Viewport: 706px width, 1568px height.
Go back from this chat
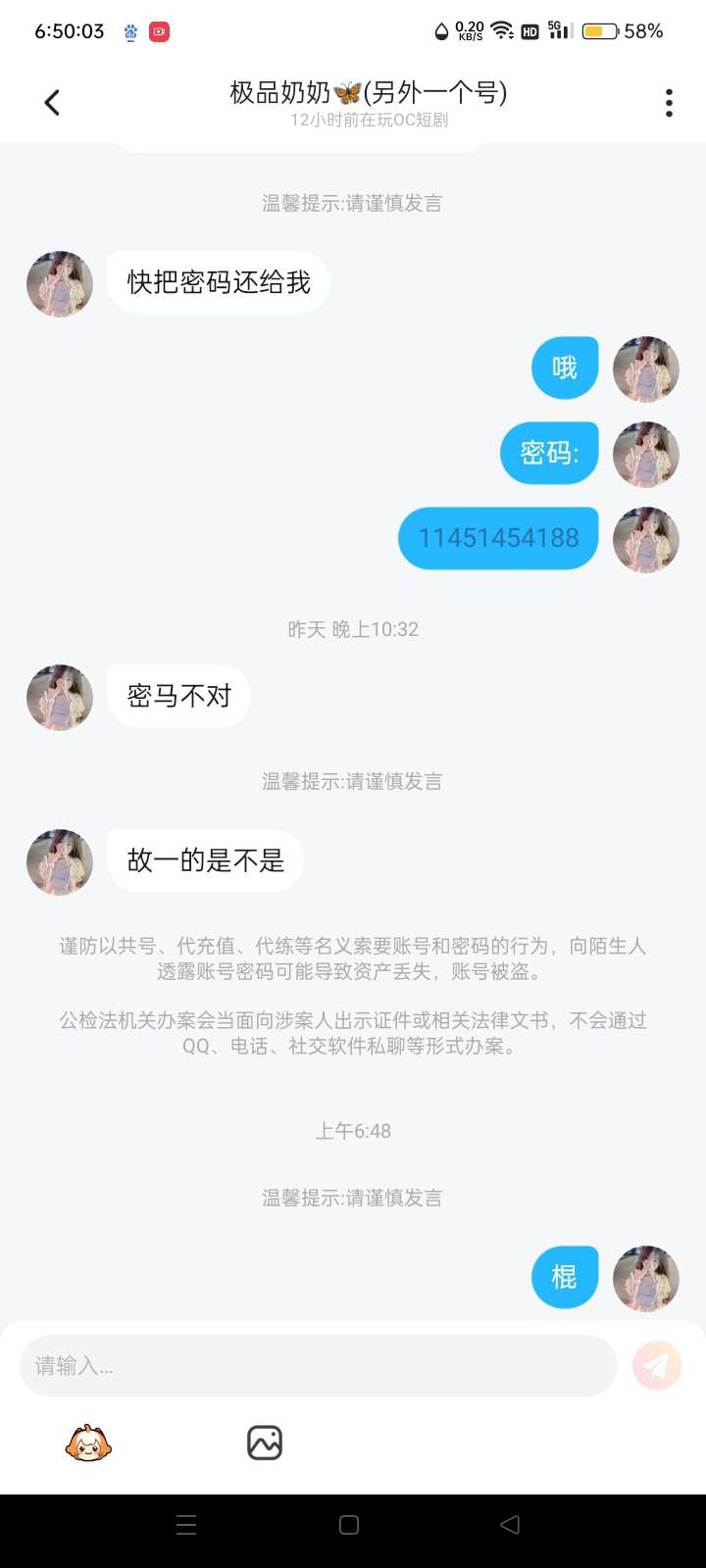[53, 102]
